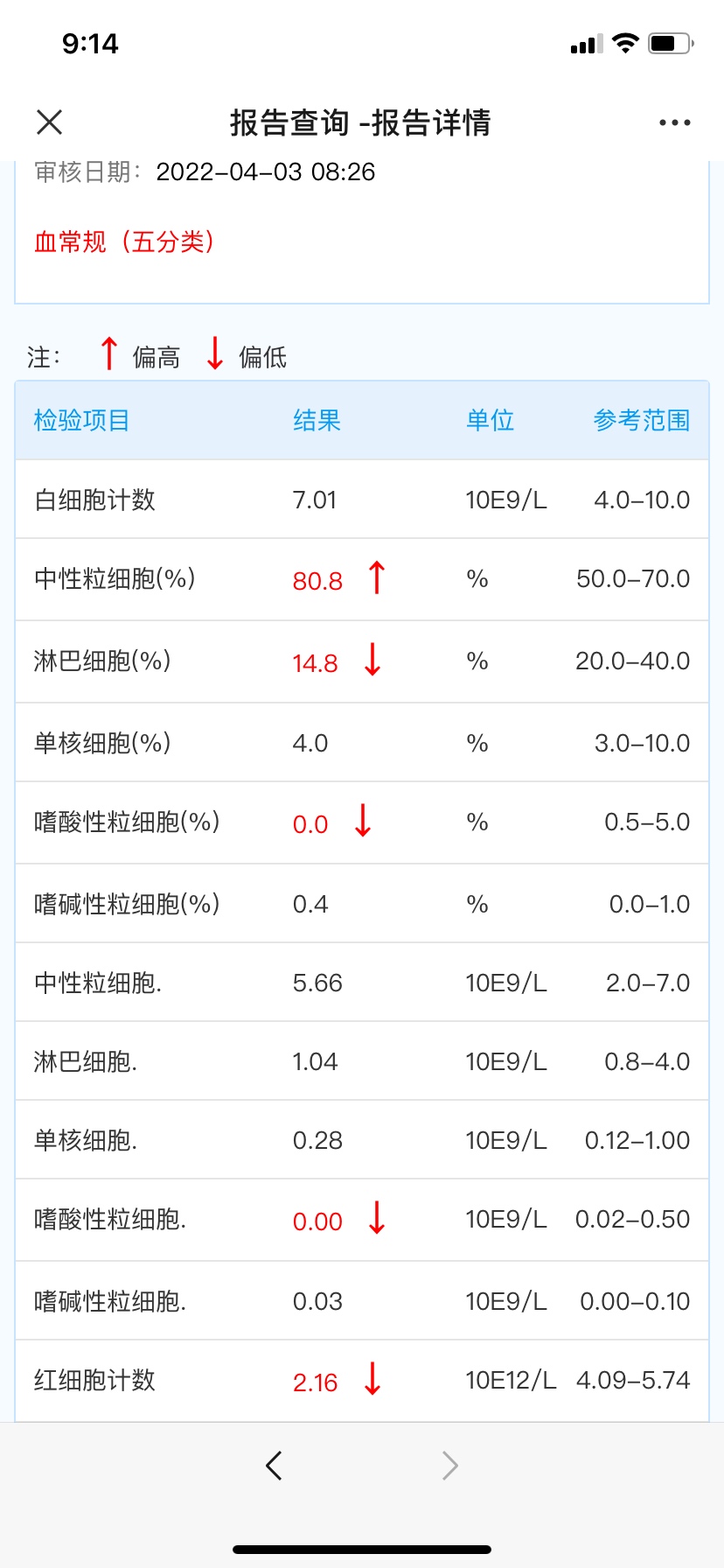The height and width of the screenshot is (1568, 724).
Task: Open the three-dot more options menu
Action: [674, 122]
